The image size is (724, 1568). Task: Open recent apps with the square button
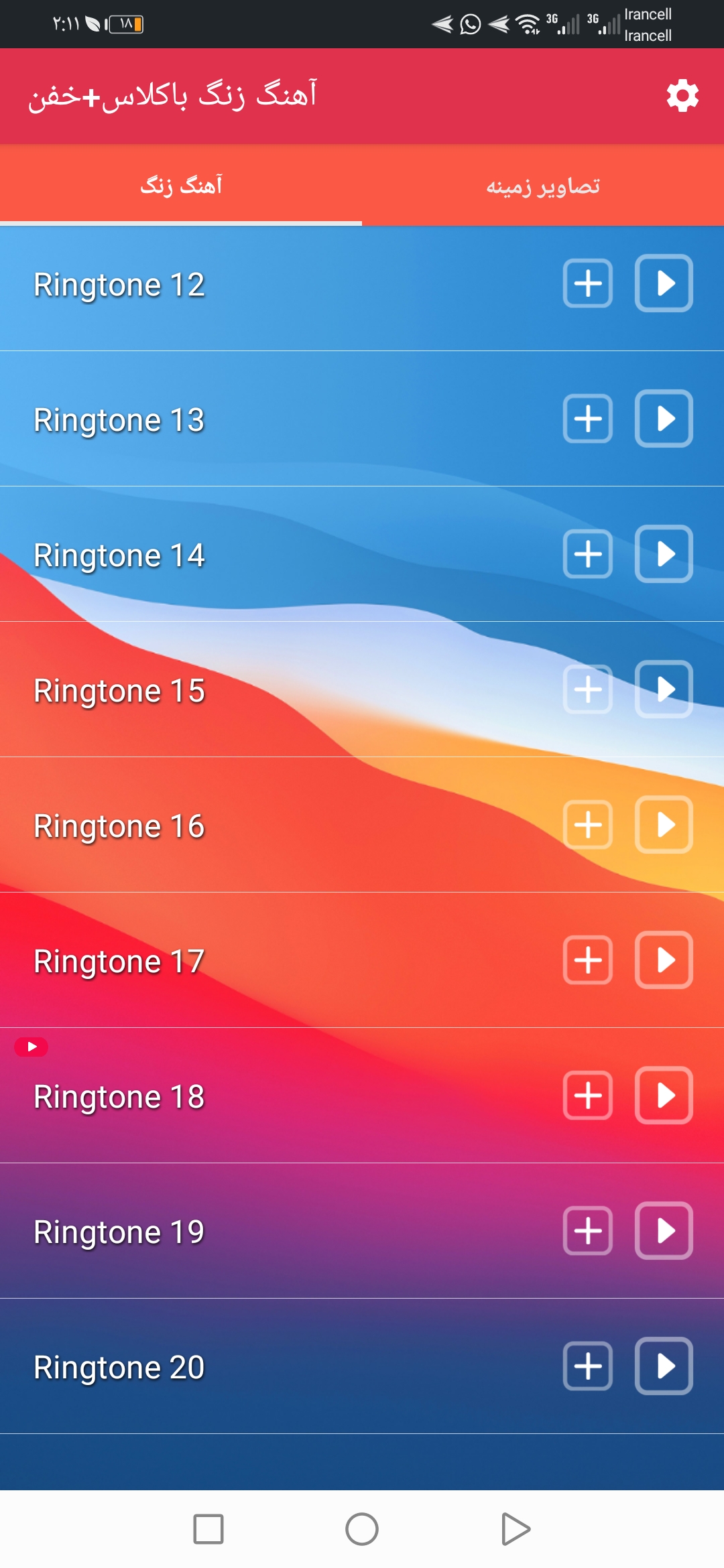pos(208,1529)
